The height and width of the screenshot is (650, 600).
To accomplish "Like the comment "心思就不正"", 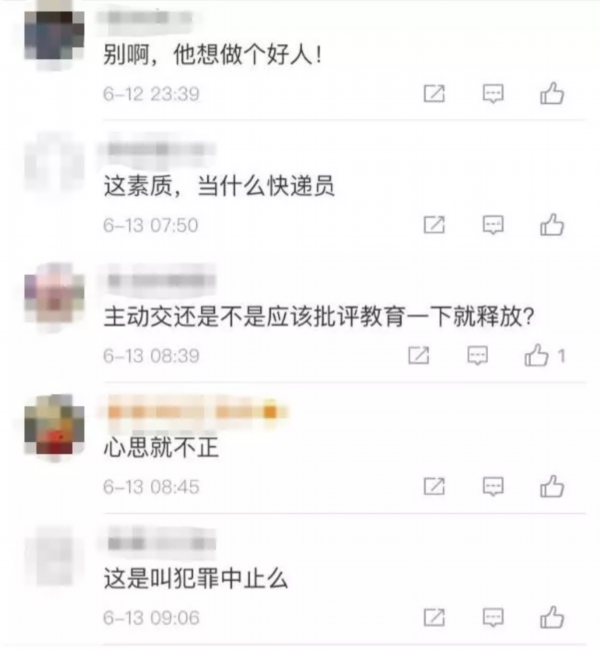I will (552, 486).
